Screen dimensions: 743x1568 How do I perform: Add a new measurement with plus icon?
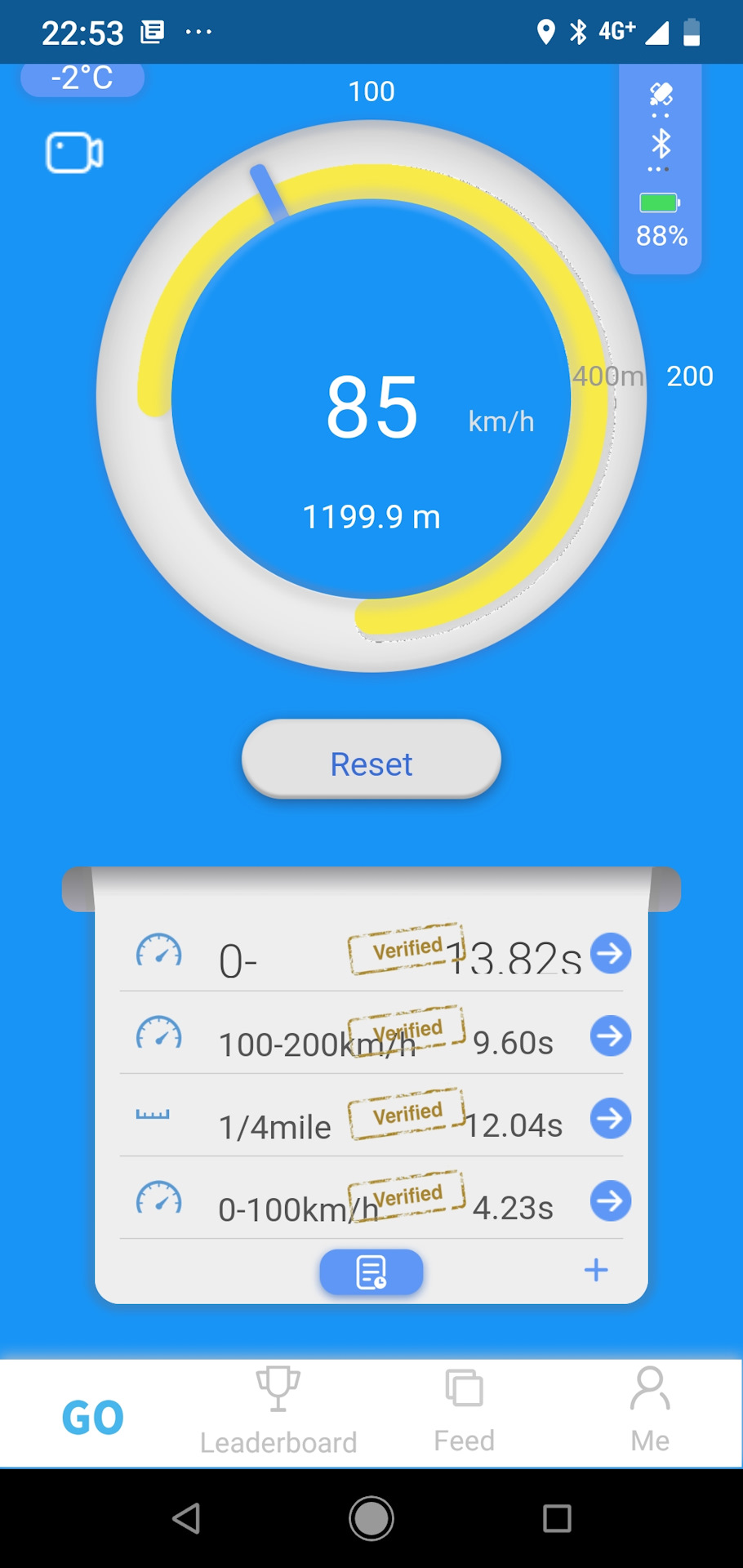point(596,1270)
